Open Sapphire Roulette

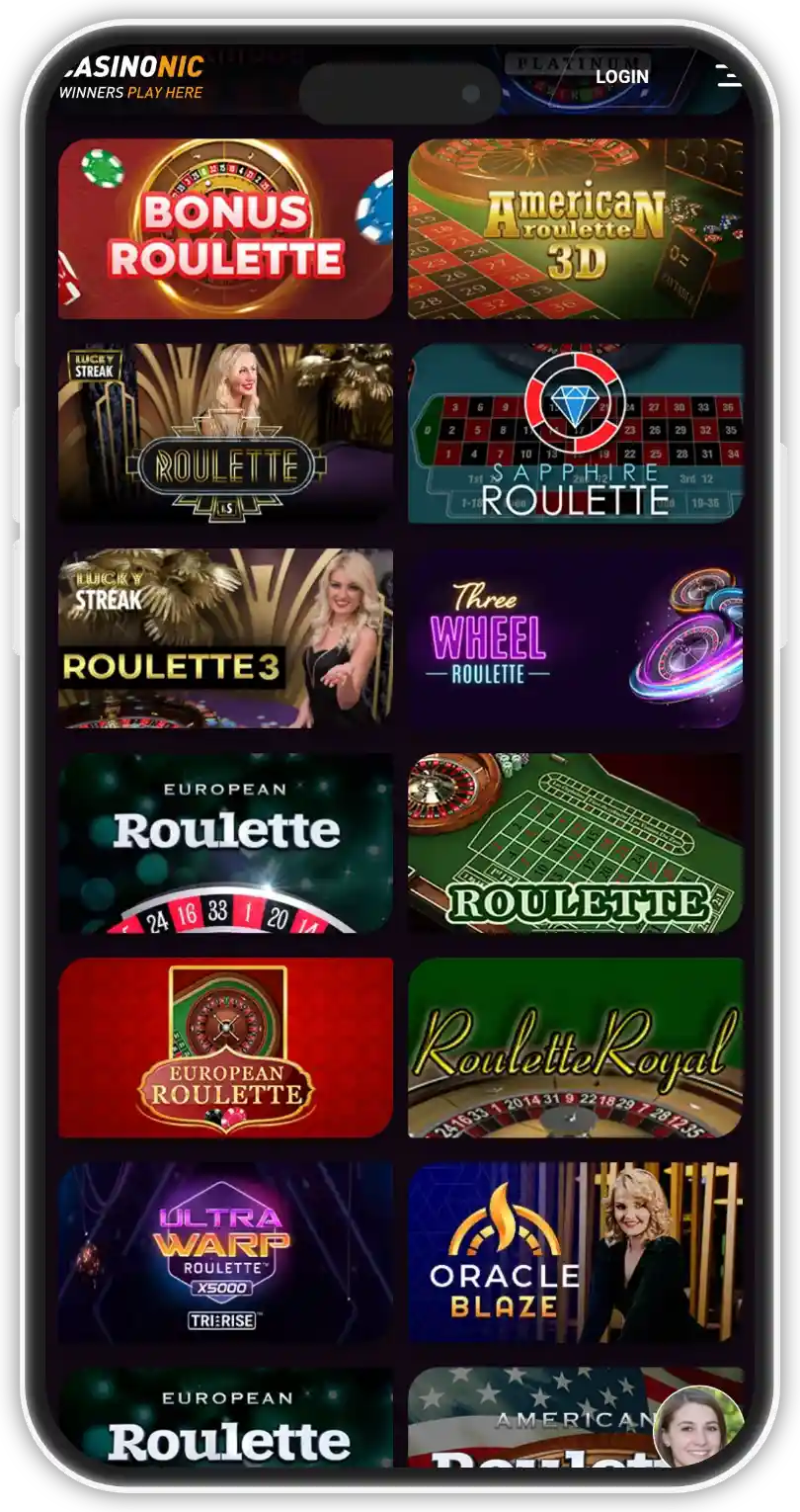click(x=575, y=433)
